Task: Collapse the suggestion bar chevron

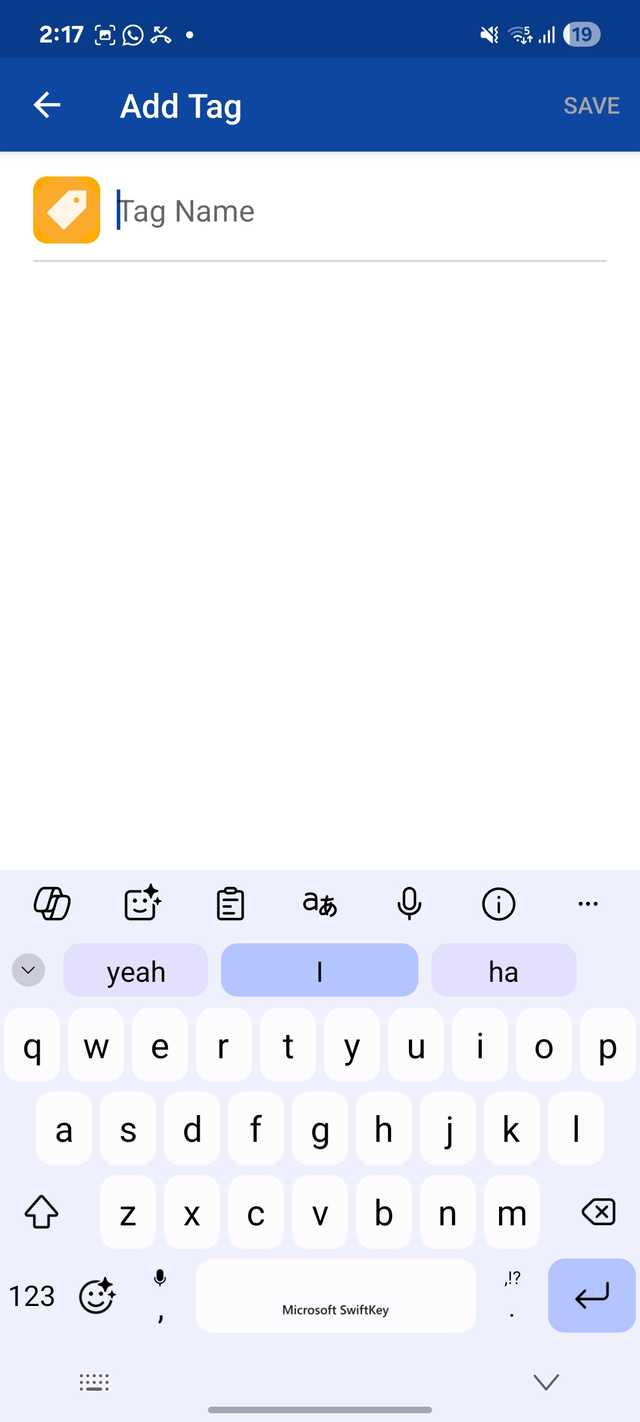Action: (28, 969)
